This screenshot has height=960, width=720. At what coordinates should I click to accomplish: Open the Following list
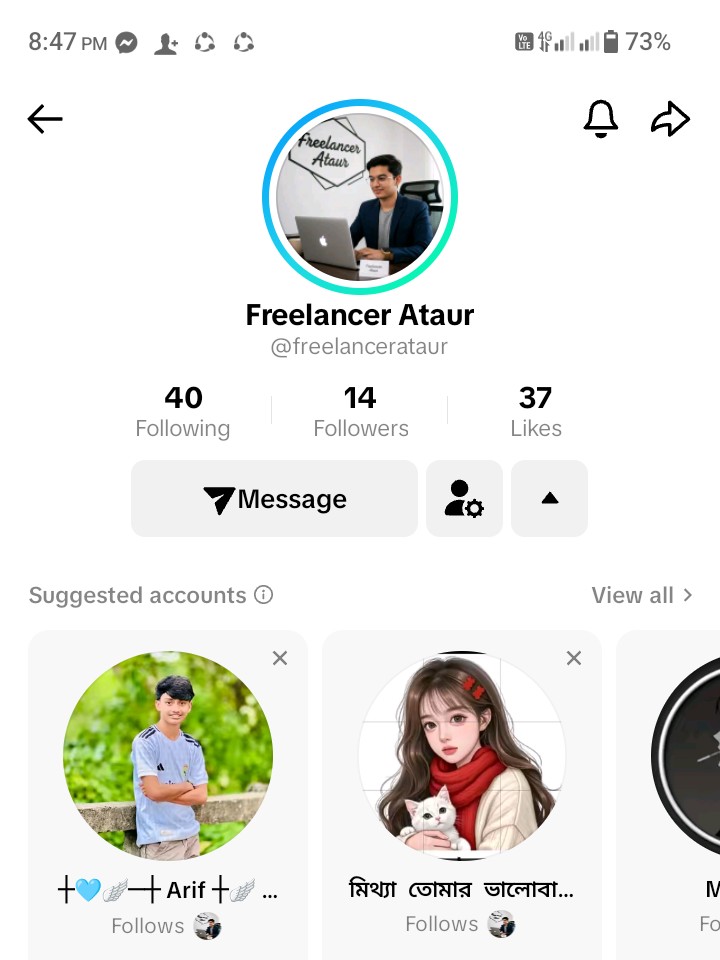click(x=183, y=412)
